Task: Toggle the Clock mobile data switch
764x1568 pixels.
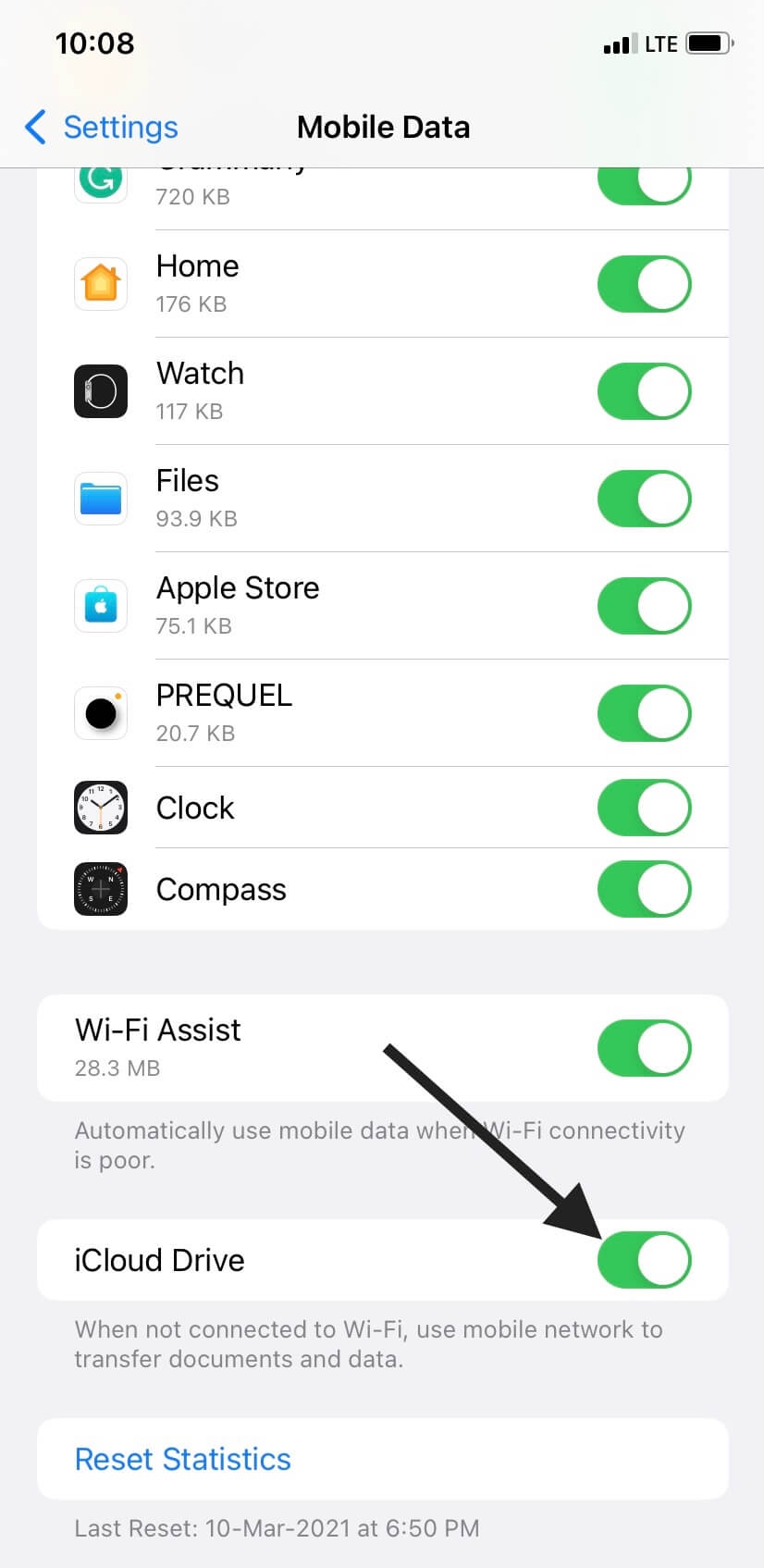Action: tap(645, 808)
